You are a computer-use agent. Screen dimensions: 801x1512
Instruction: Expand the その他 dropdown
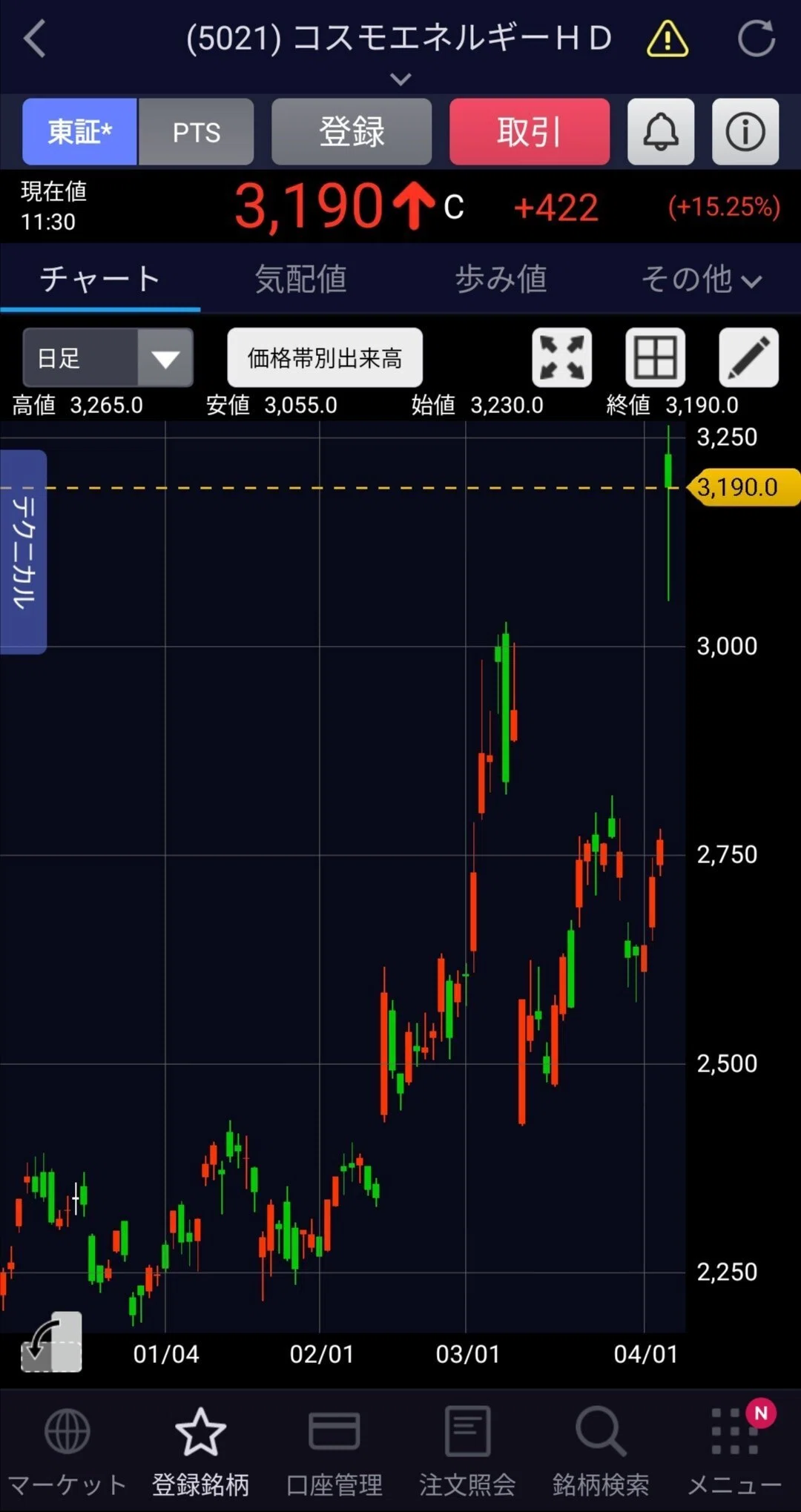pos(701,280)
